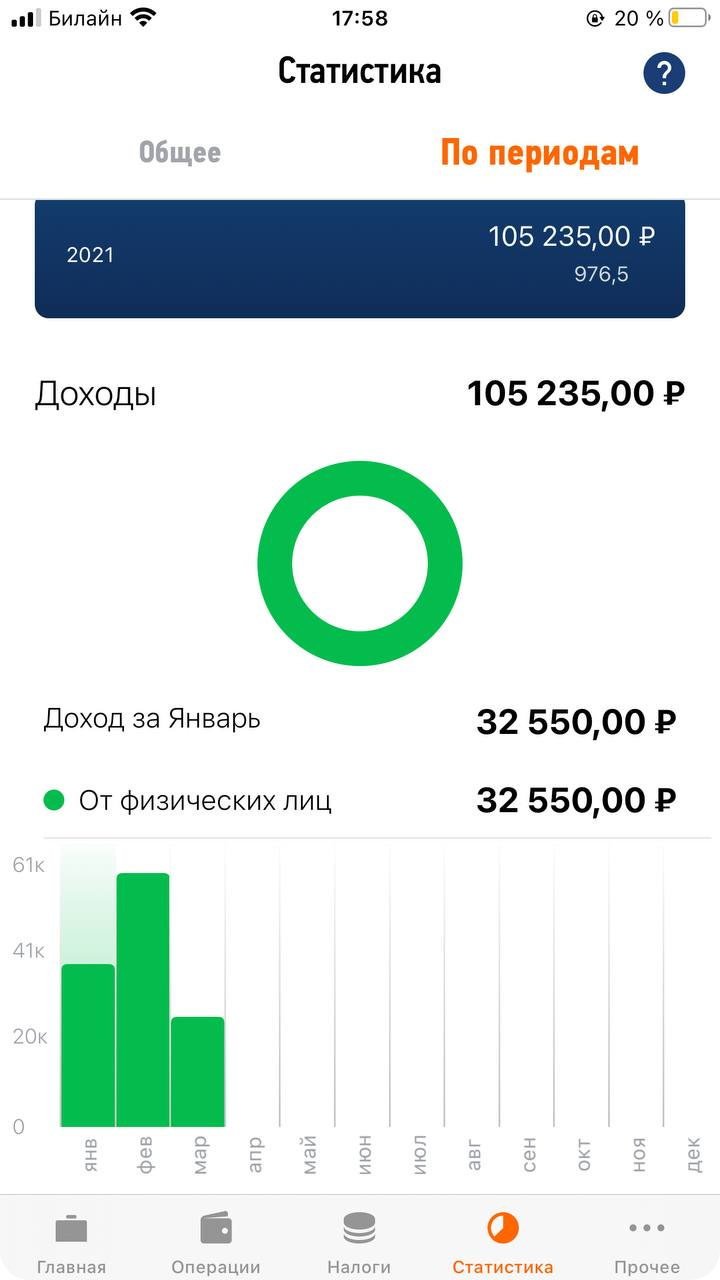Open the Прочее tab
The height and width of the screenshot is (1280, 720).
pos(647,1241)
